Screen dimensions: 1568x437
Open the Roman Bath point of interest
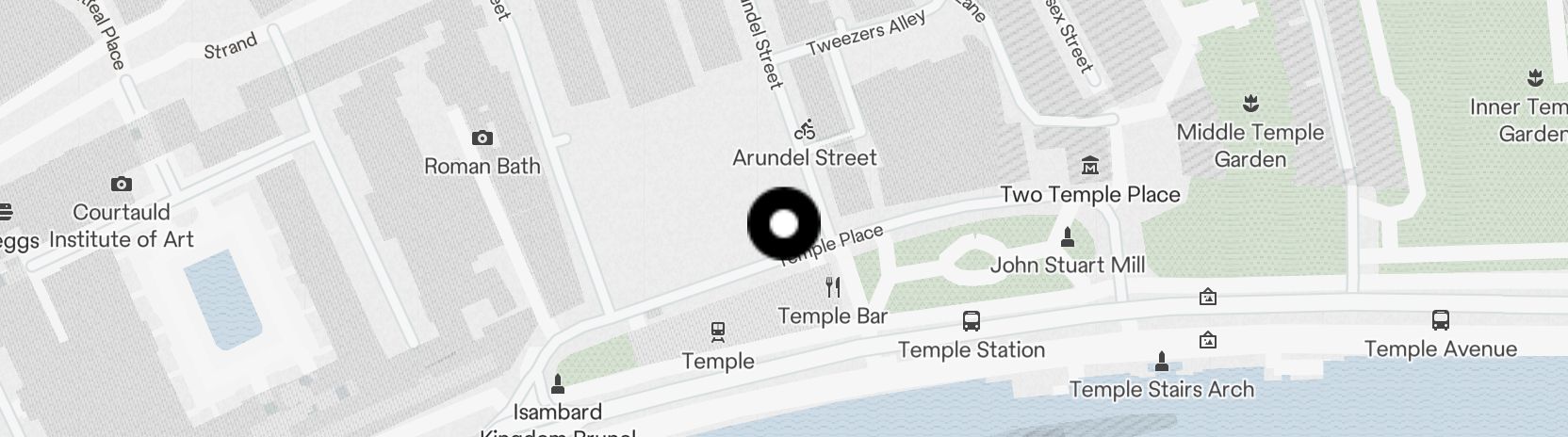[482, 138]
